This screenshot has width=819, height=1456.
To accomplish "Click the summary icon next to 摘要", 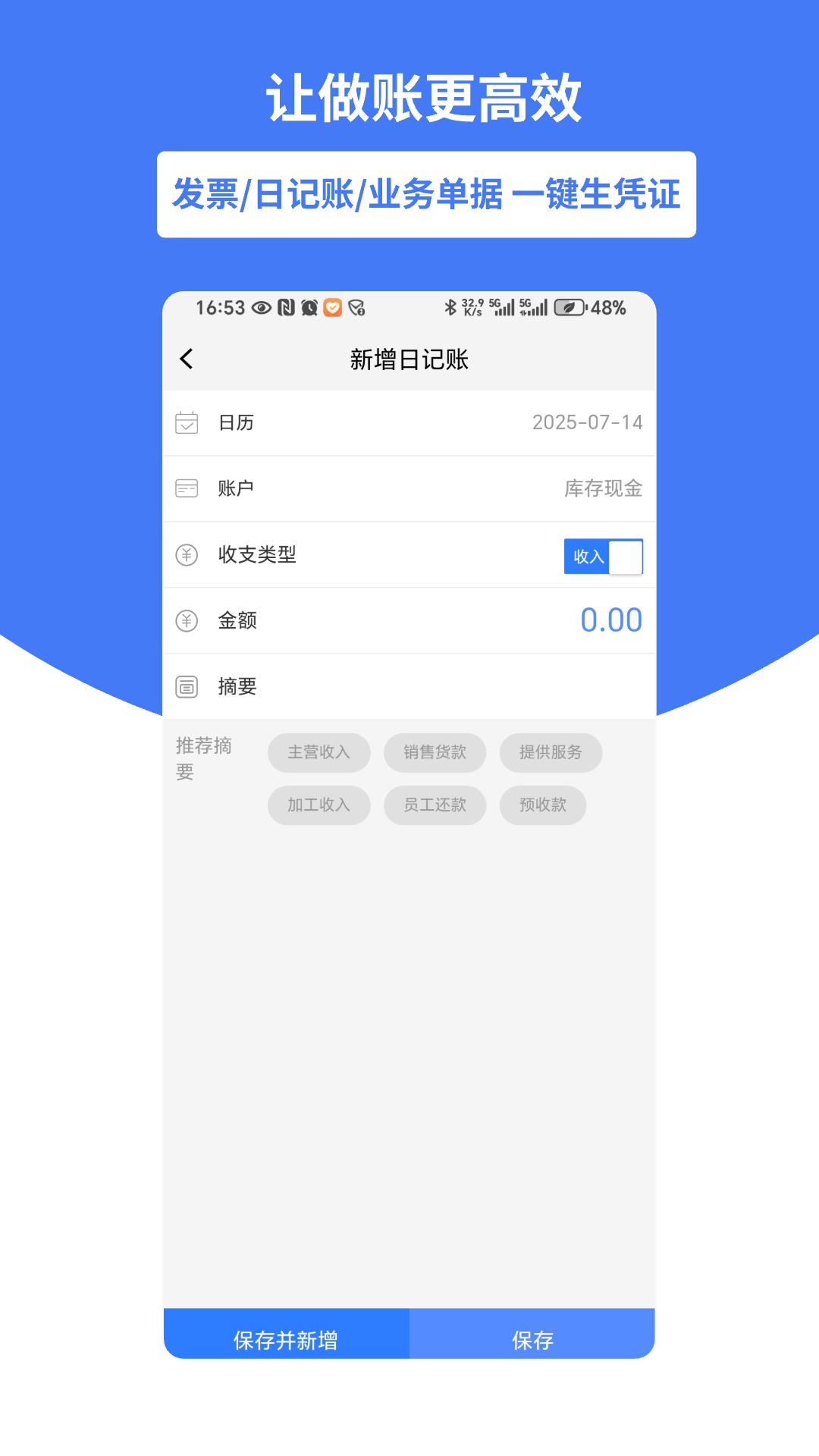I will click(187, 686).
